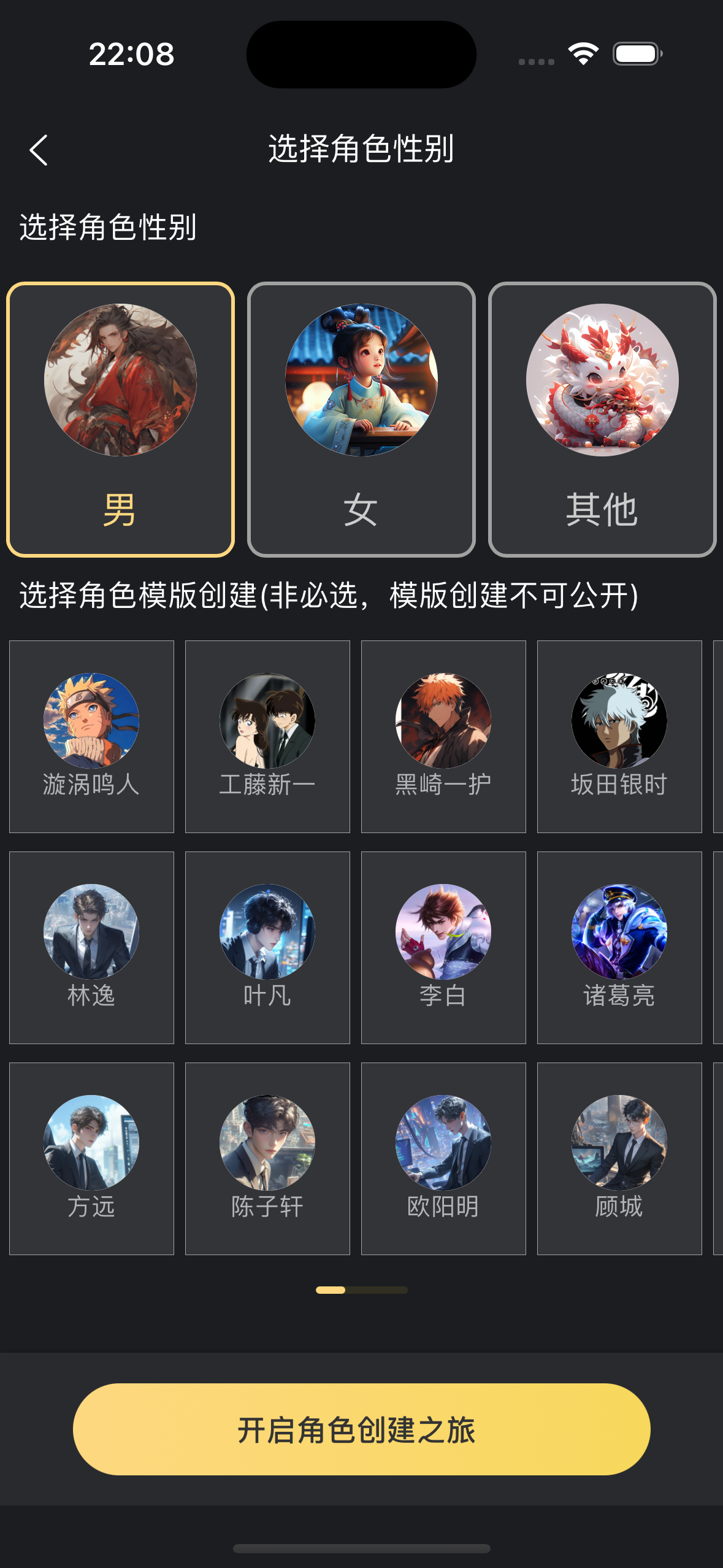This screenshot has width=723, height=1568.
Task: Tap the 开启角色创建之旅 button
Action: coord(361,1429)
